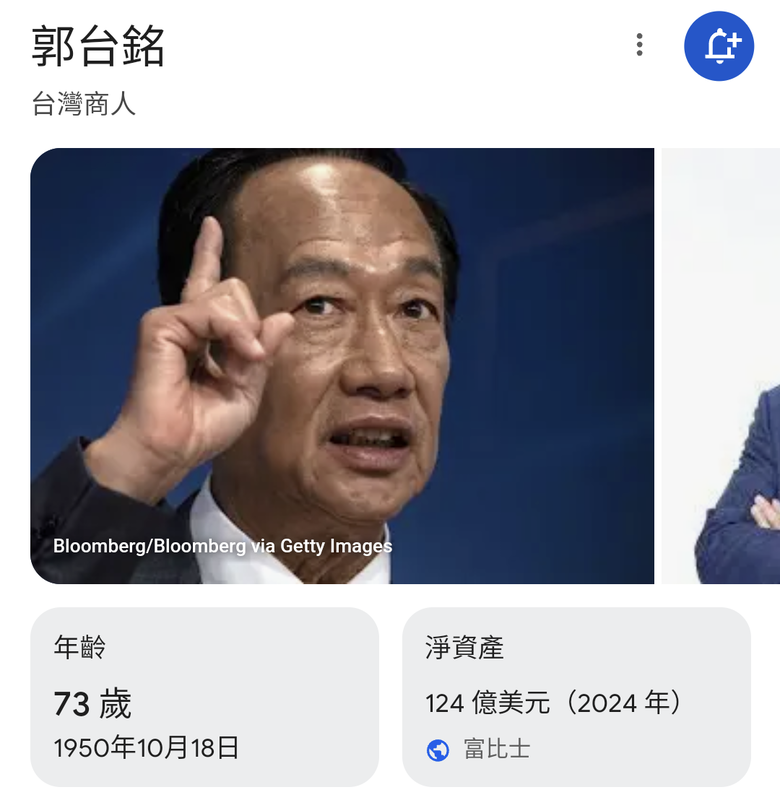Open the Bloomberg photo of 郭台銘
This screenshot has height=795, width=780.
342,366
